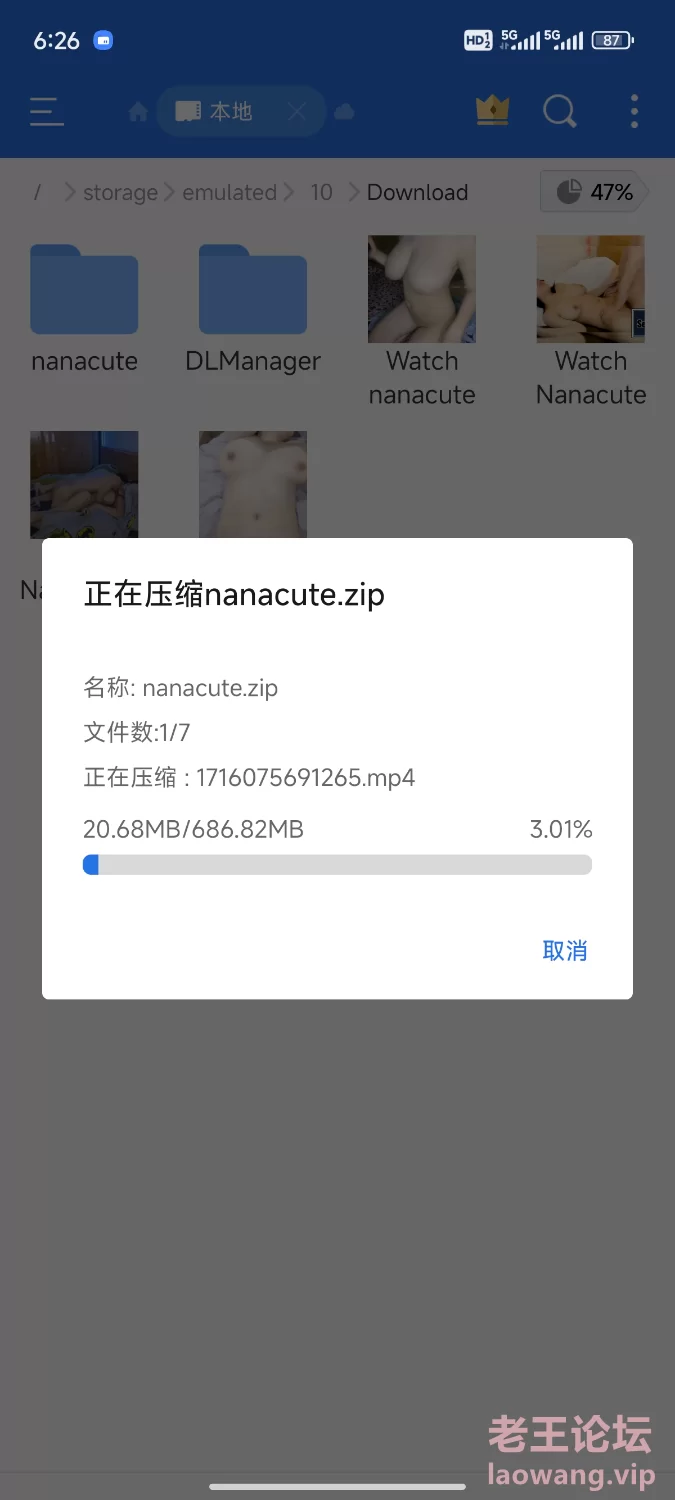Jump to storage in the path breadcrumb
The image size is (675, 1500).
[120, 192]
